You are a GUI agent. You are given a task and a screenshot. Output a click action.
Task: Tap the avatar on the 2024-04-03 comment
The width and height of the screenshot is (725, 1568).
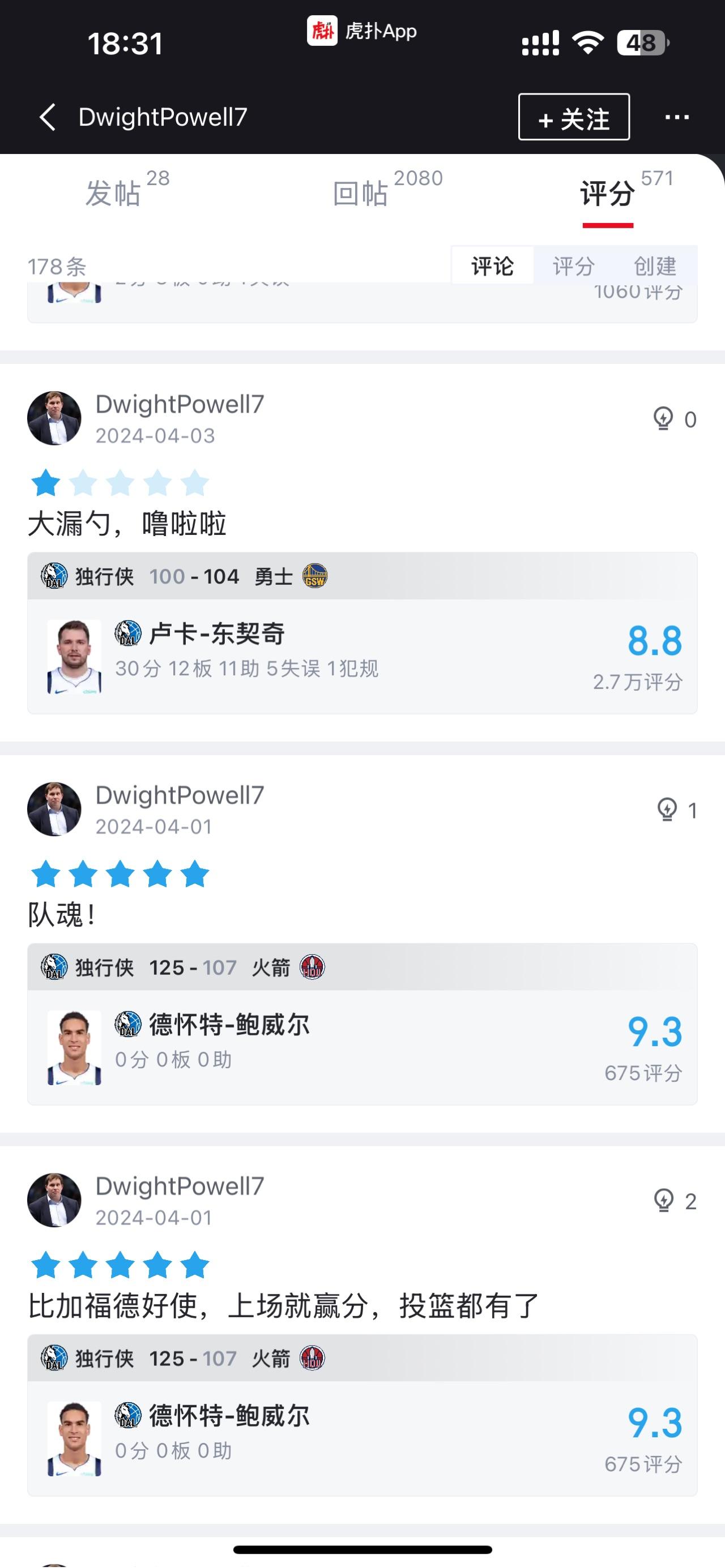[x=54, y=418]
